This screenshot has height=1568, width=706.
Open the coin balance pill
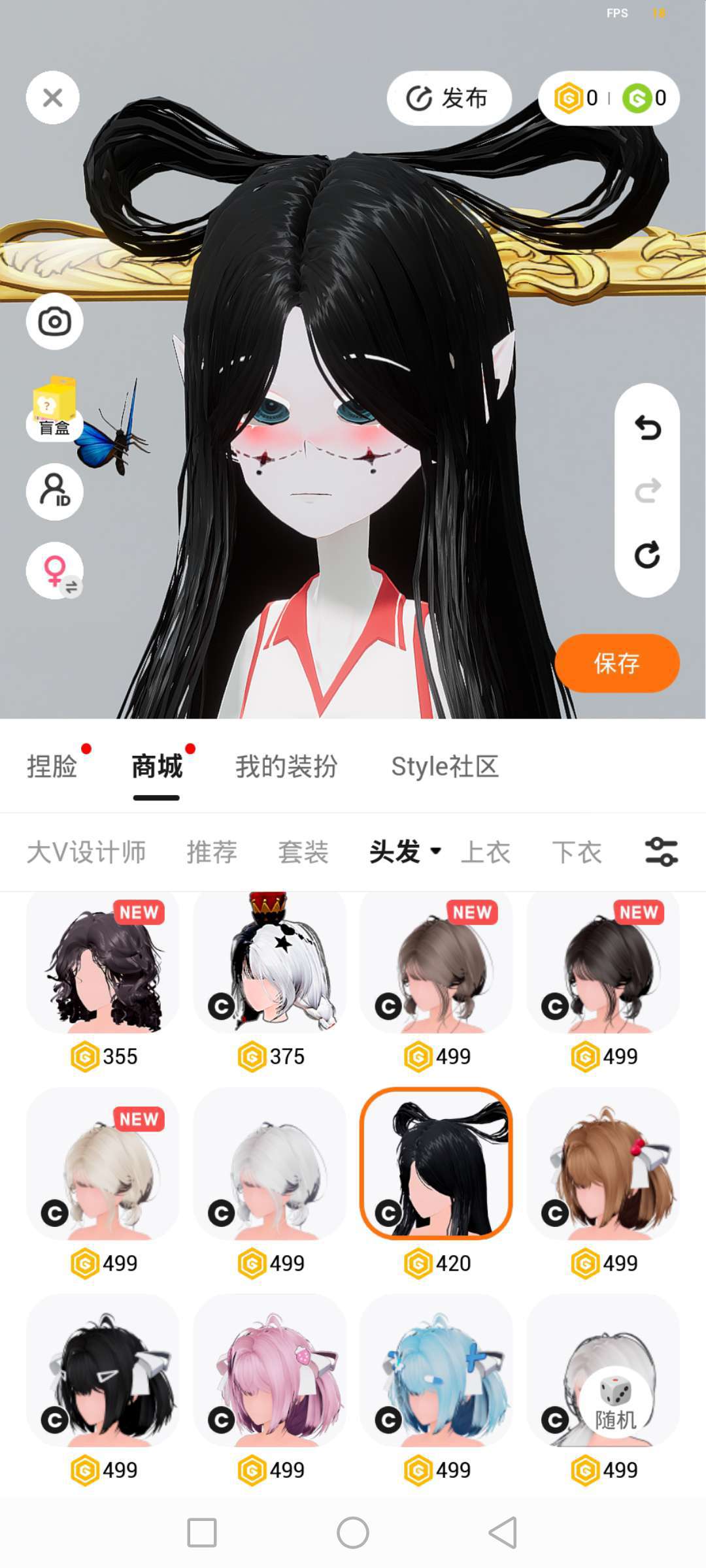(609, 98)
